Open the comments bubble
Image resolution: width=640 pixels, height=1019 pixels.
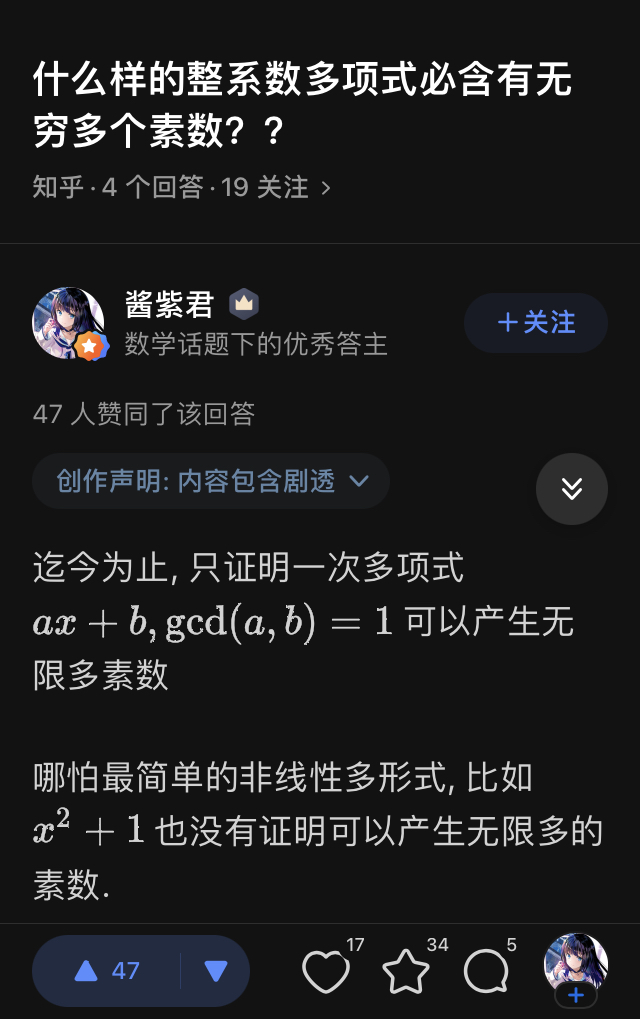pos(486,972)
